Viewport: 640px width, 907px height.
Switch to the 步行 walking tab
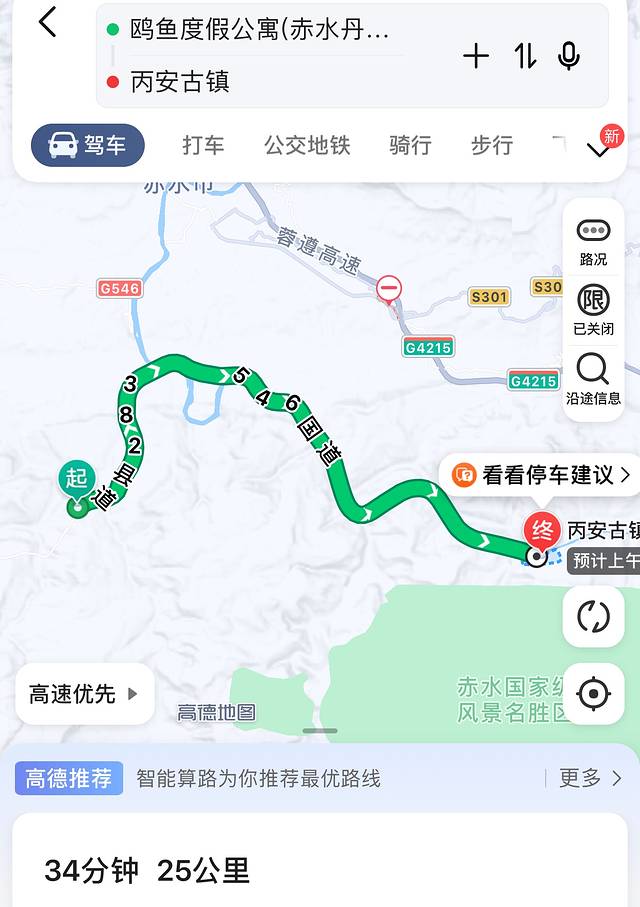coord(492,145)
